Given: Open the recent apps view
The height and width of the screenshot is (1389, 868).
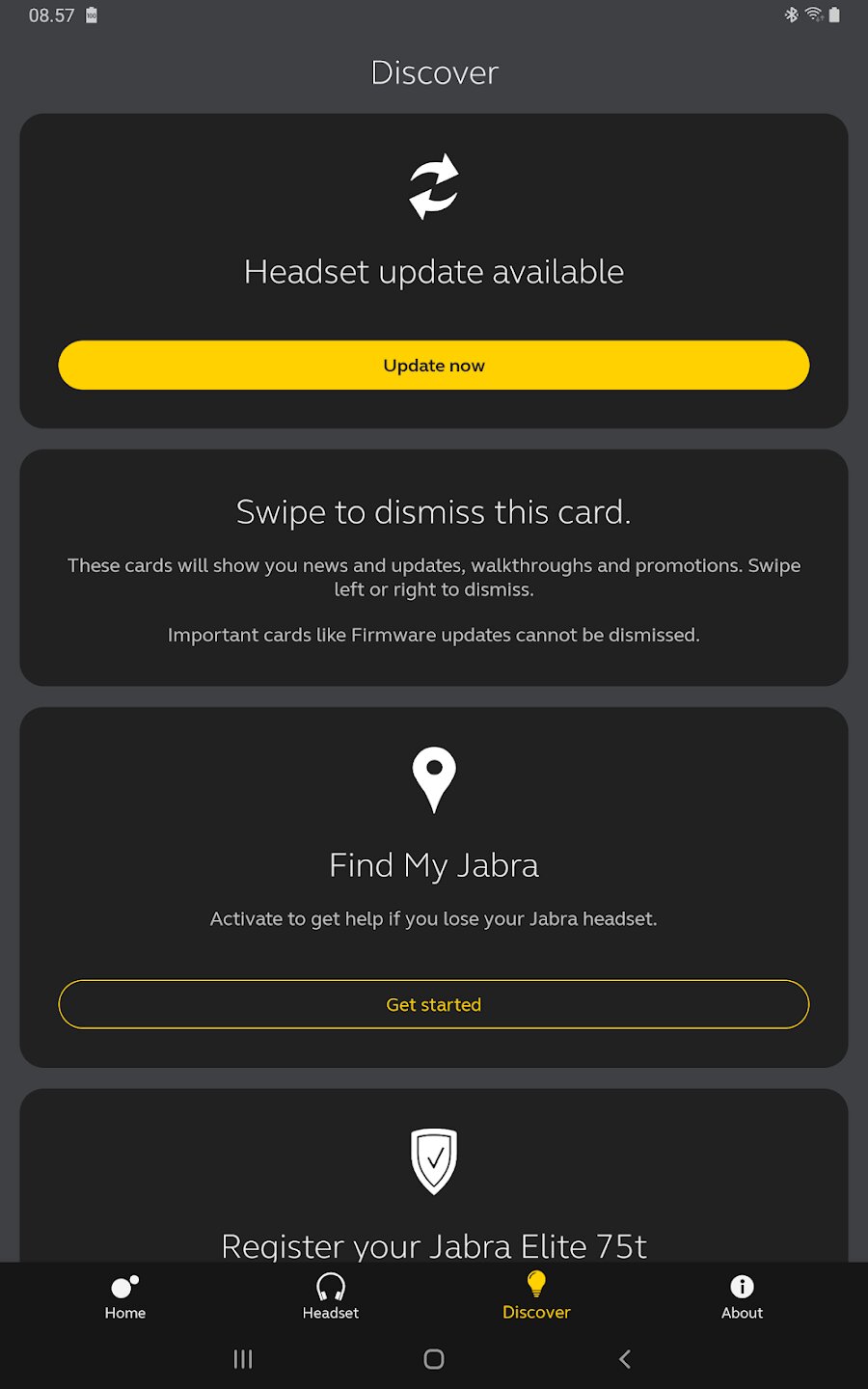Looking at the screenshot, I should (x=243, y=1359).
